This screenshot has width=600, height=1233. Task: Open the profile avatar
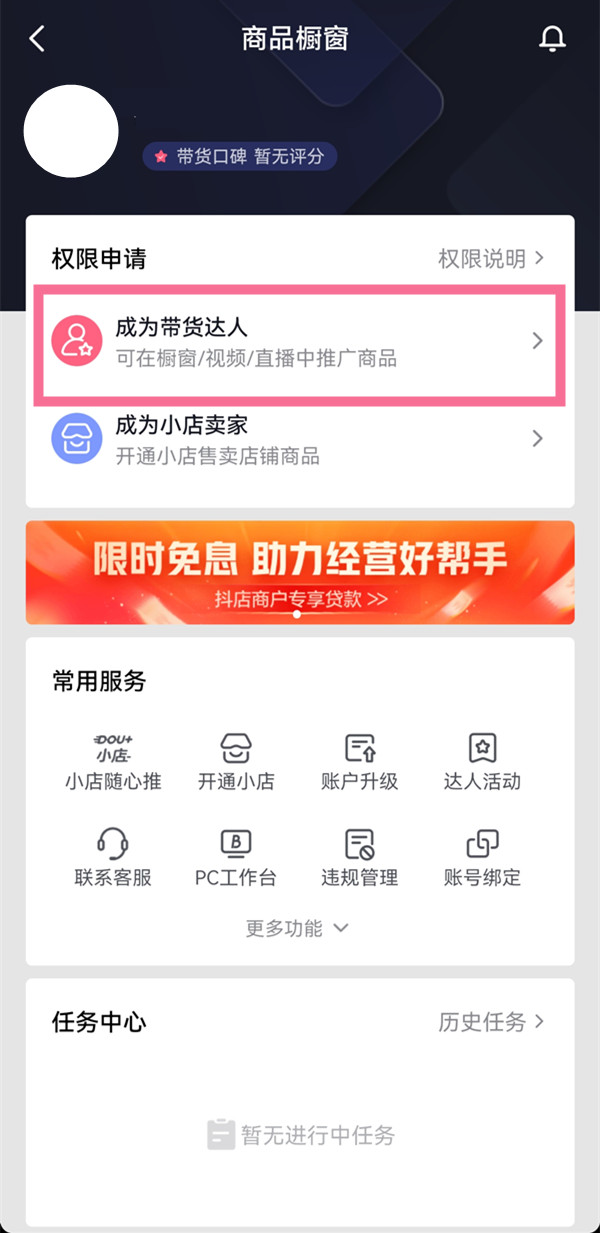point(72,131)
